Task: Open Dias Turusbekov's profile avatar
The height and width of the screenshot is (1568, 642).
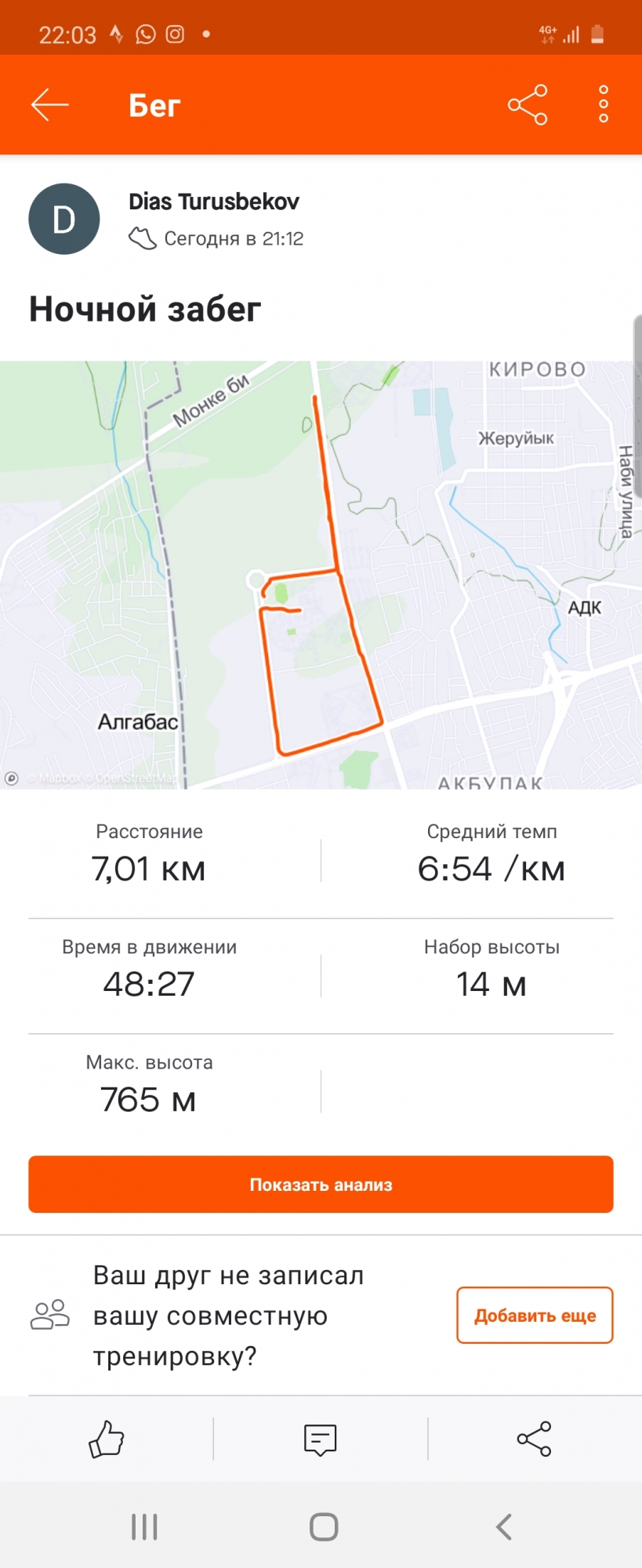Action: coord(64,219)
